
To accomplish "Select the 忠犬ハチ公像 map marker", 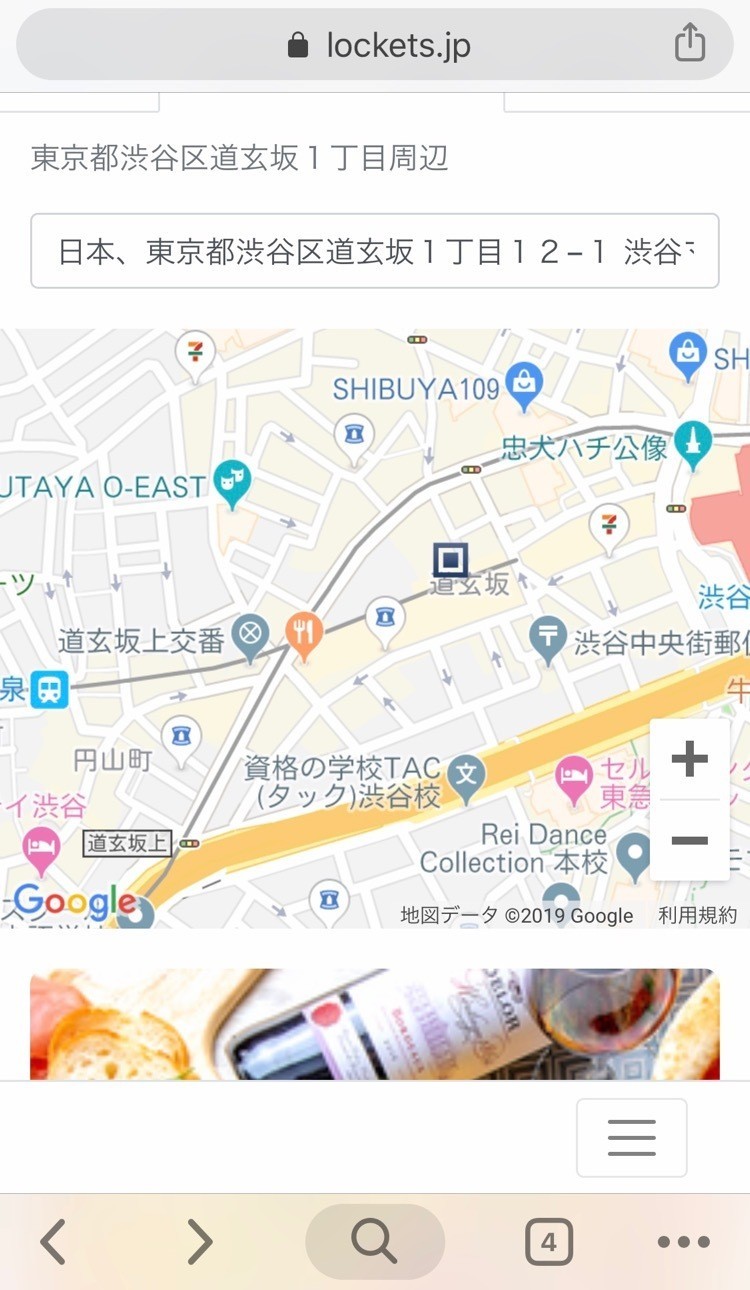I will [692, 440].
